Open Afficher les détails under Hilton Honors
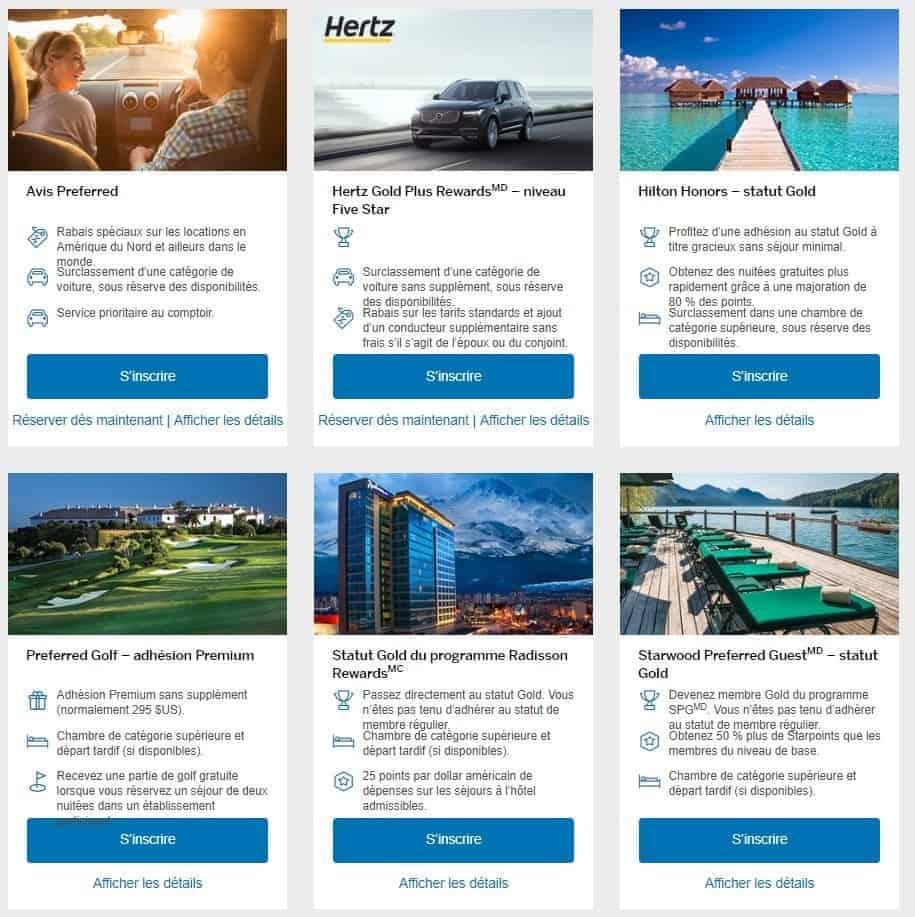Screen dimensions: 915x917 [x=759, y=420]
